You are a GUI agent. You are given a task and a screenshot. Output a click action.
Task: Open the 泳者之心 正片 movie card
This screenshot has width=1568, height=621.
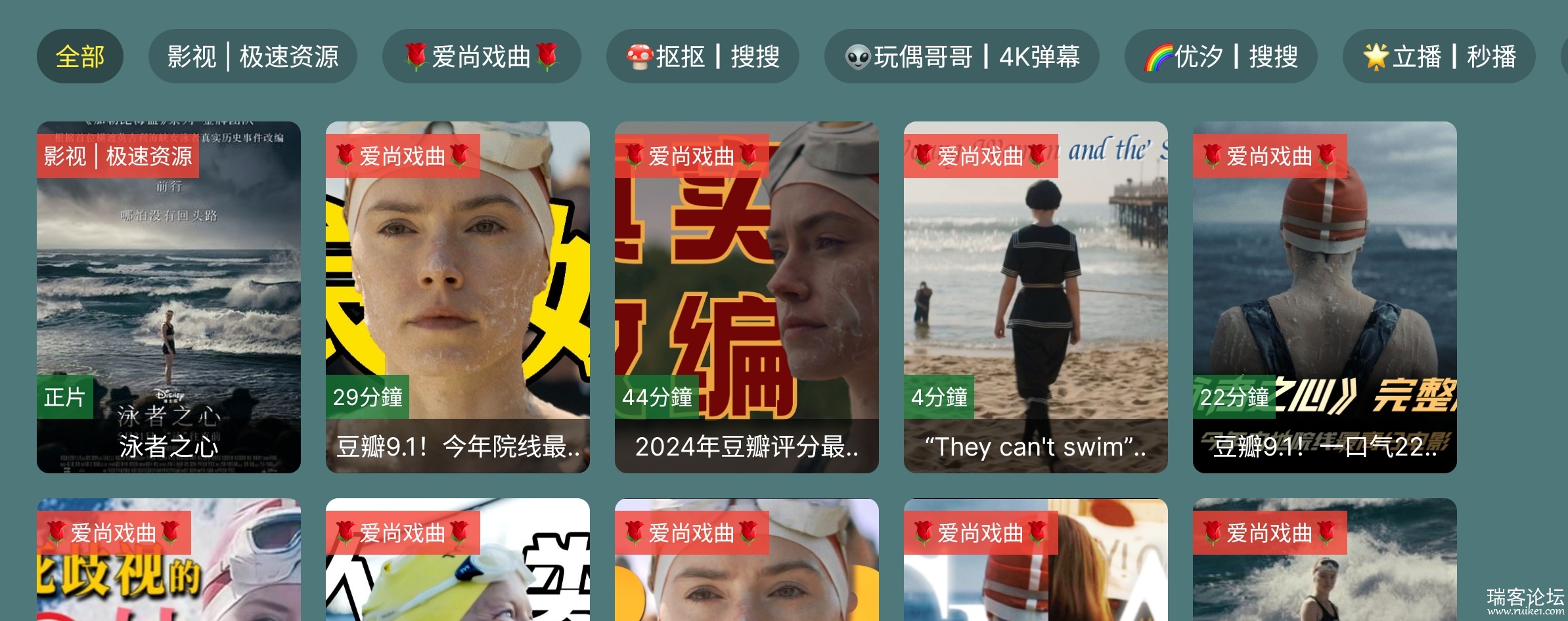(x=169, y=297)
